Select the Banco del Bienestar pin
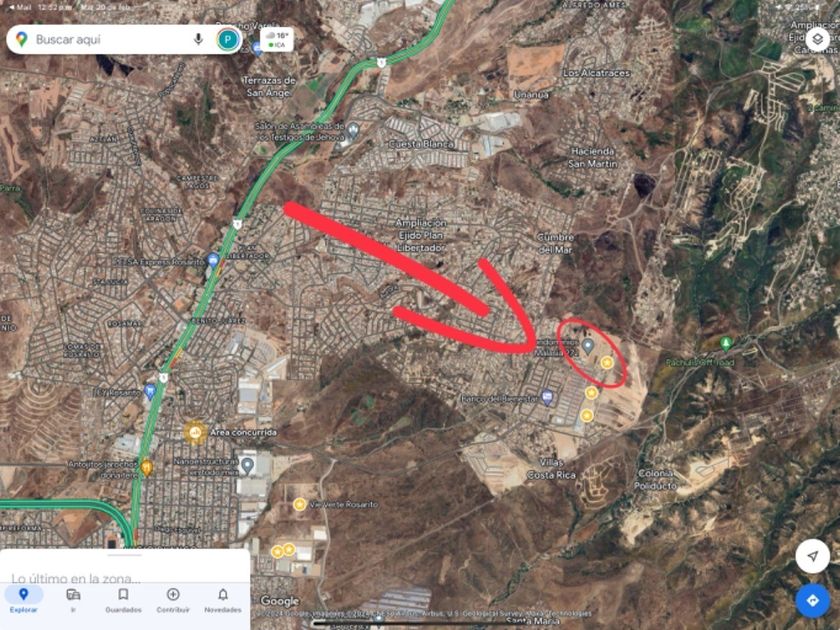The image size is (840, 630). pyautogui.click(x=547, y=398)
